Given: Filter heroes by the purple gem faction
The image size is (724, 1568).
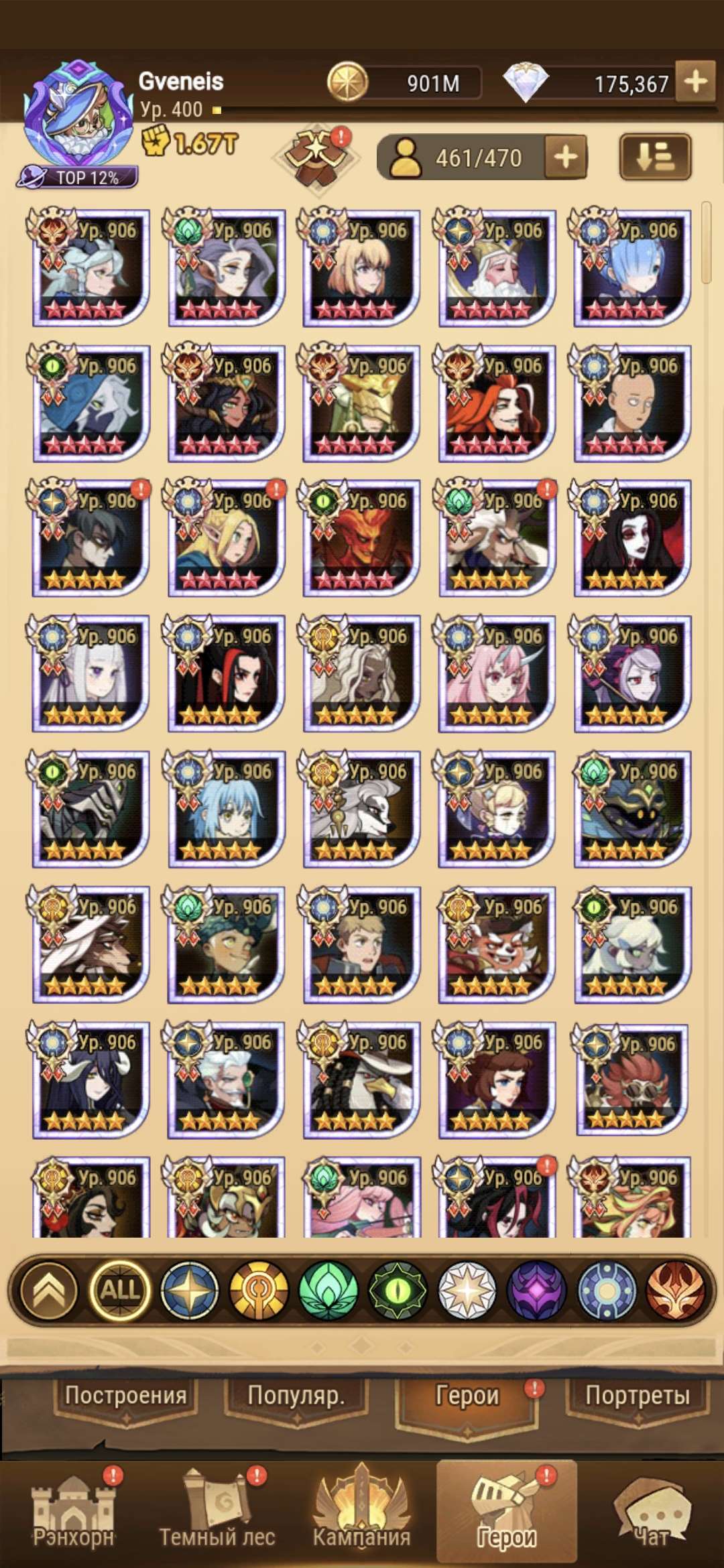Looking at the screenshot, I should pyautogui.click(x=537, y=1290).
